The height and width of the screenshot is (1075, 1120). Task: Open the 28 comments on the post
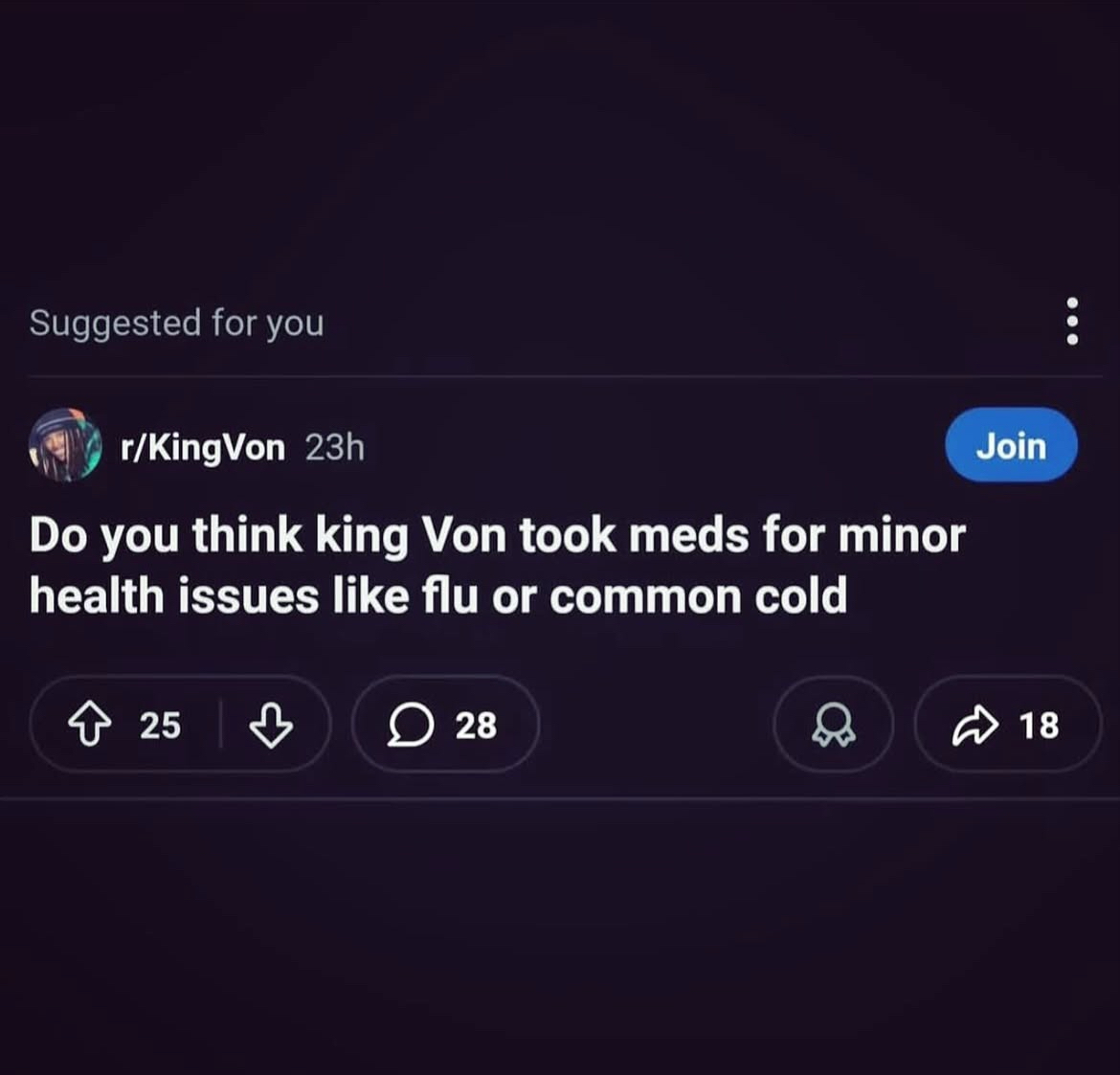tap(444, 725)
